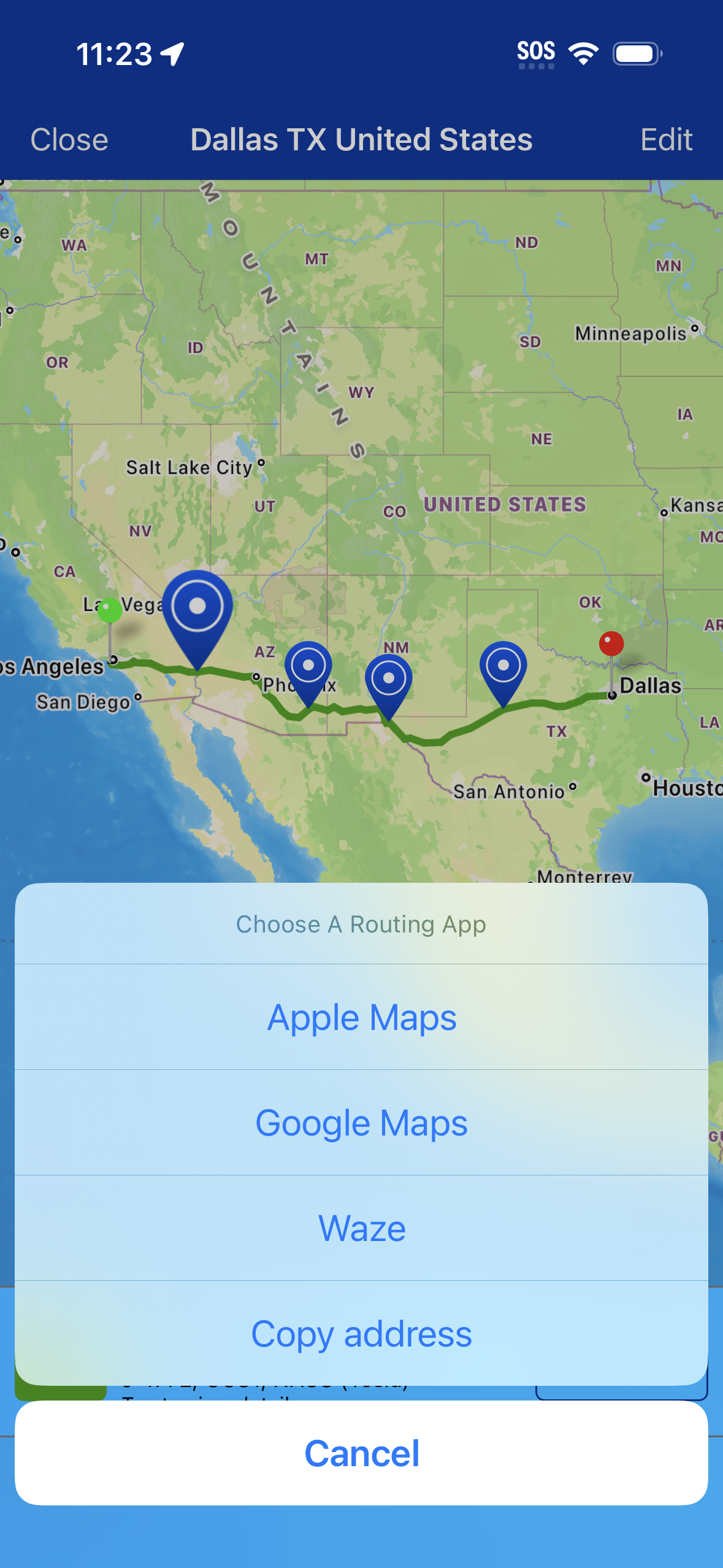This screenshot has width=723, height=1568.
Task: Choose Apple Maps for routing
Action: pos(362,1018)
